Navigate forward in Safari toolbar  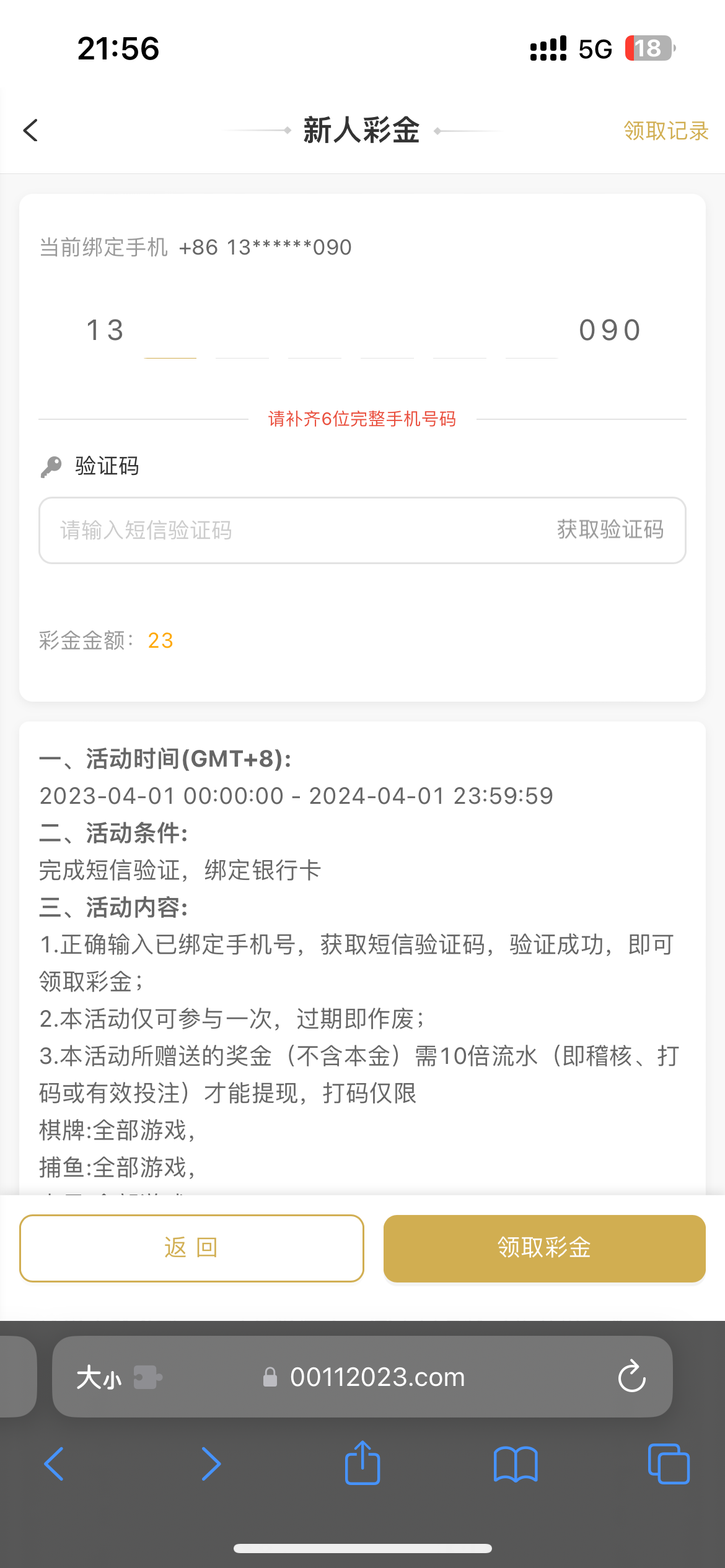pos(211,1464)
